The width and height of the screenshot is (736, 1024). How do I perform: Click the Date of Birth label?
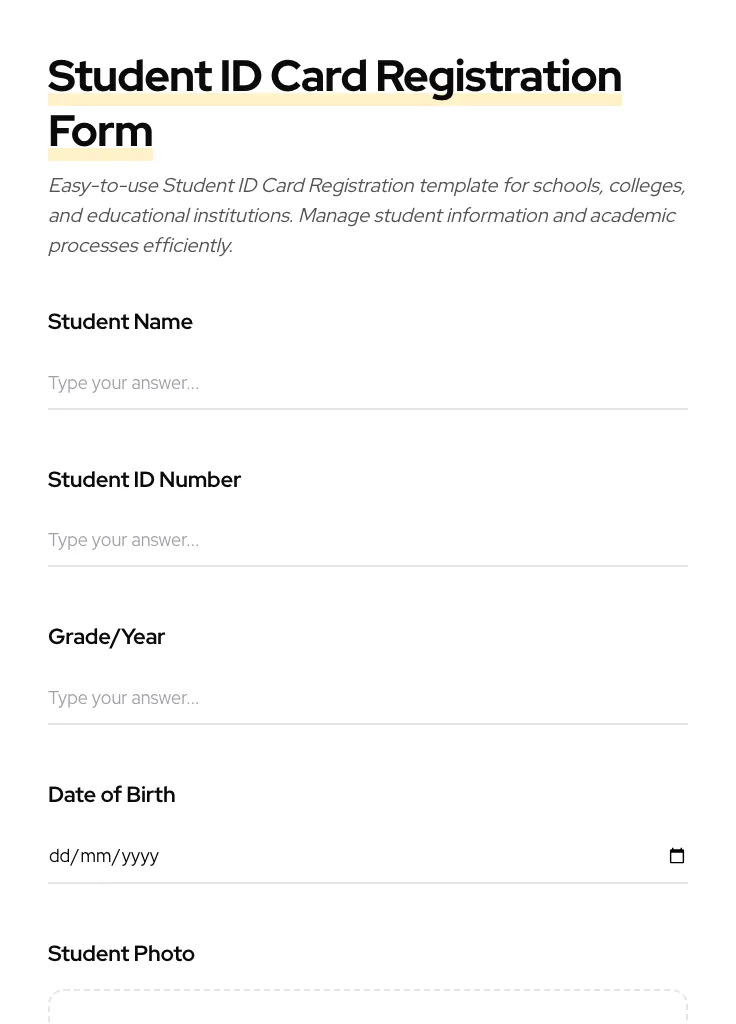[x=111, y=794]
